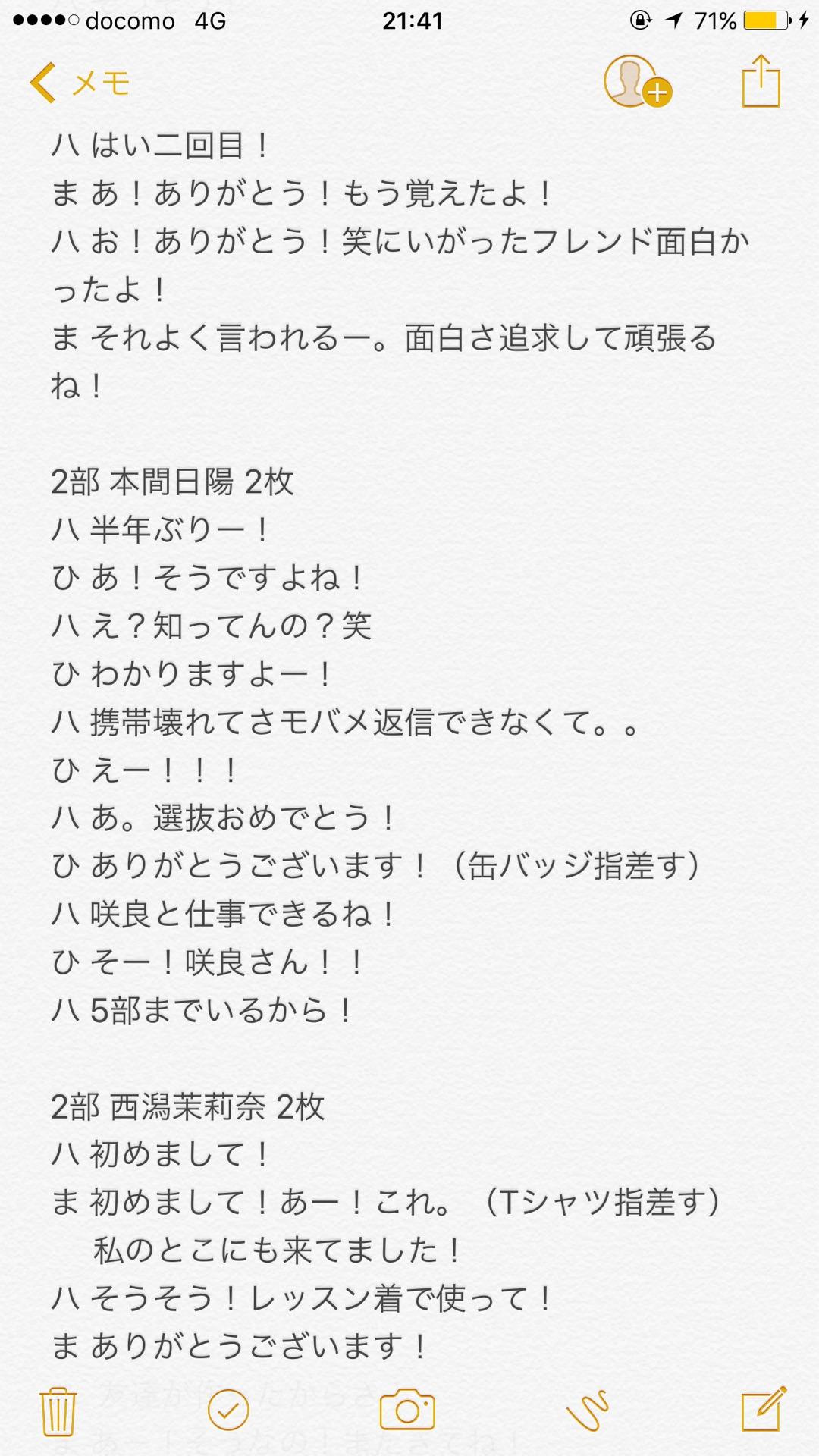Open the sketch drawing tool
The image size is (819, 1456).
coord(588,1410)
